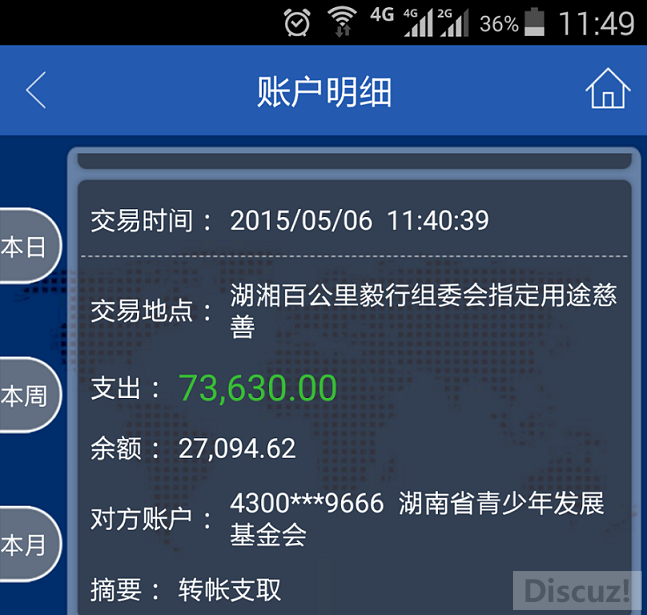Go back from account details

pos(36,91)
